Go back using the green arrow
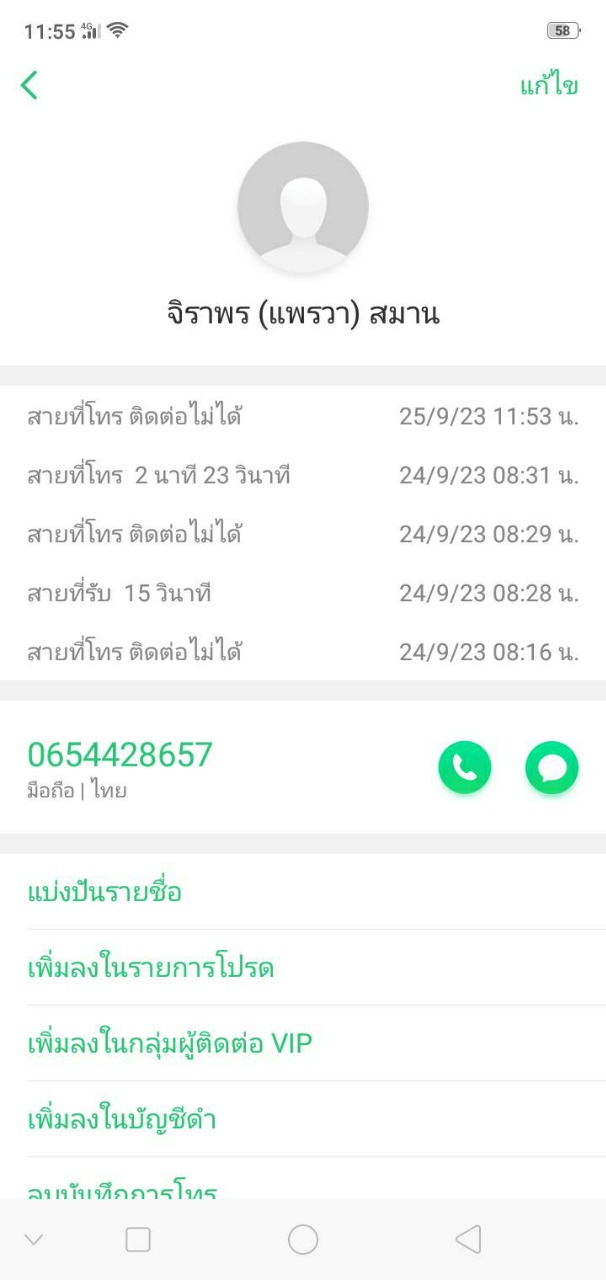The height and width of the screenshot is (1280, 606). pos(29,86)
